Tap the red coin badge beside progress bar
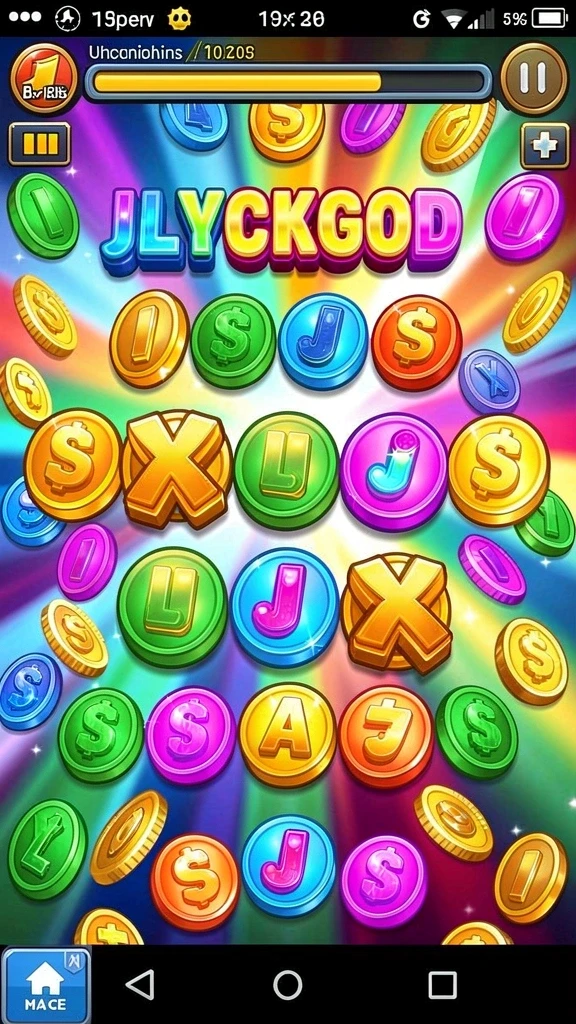Viewport: 576px width, 1024px height. click(43, 80)
